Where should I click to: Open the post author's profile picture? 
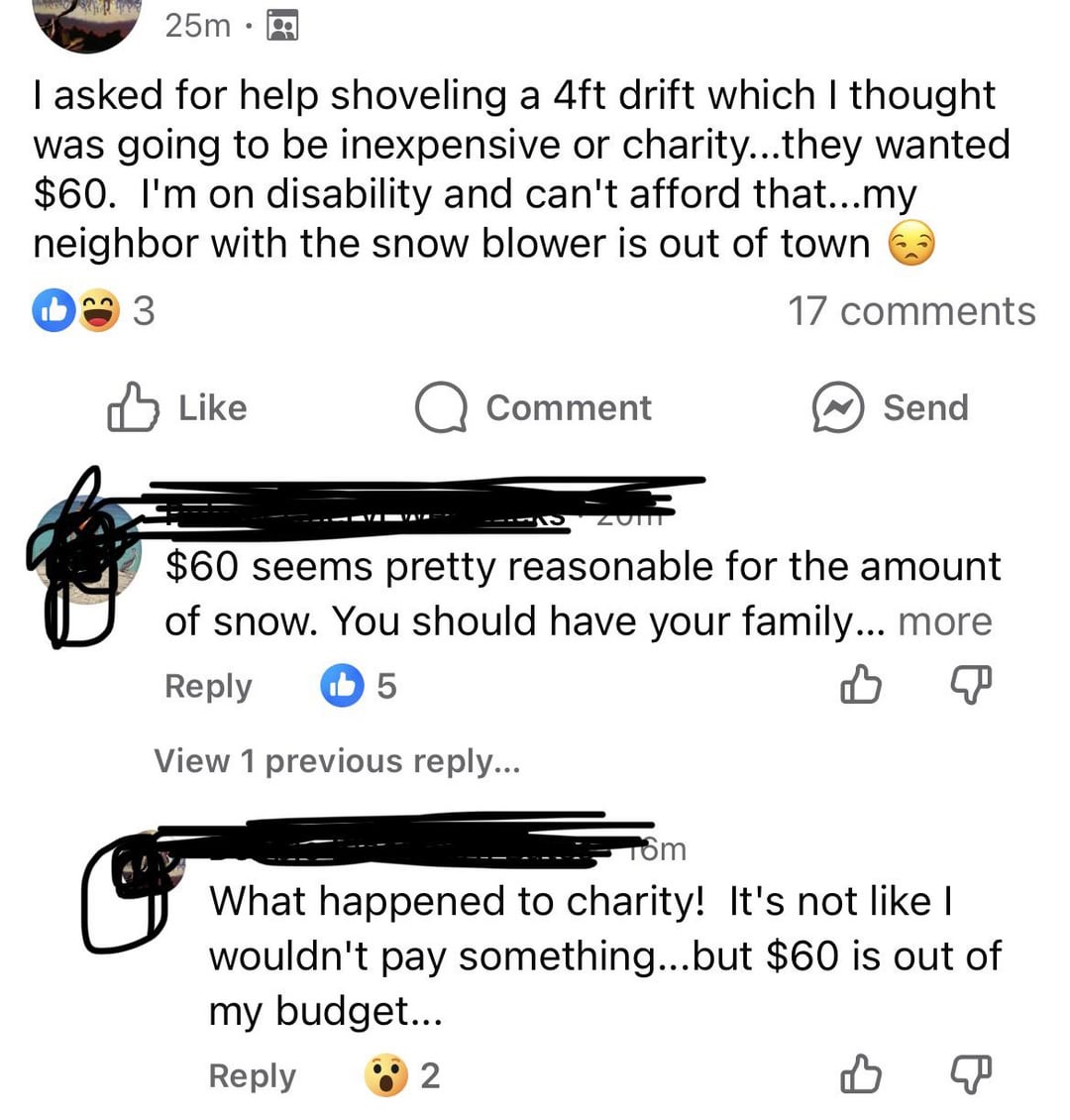(87, 22)
